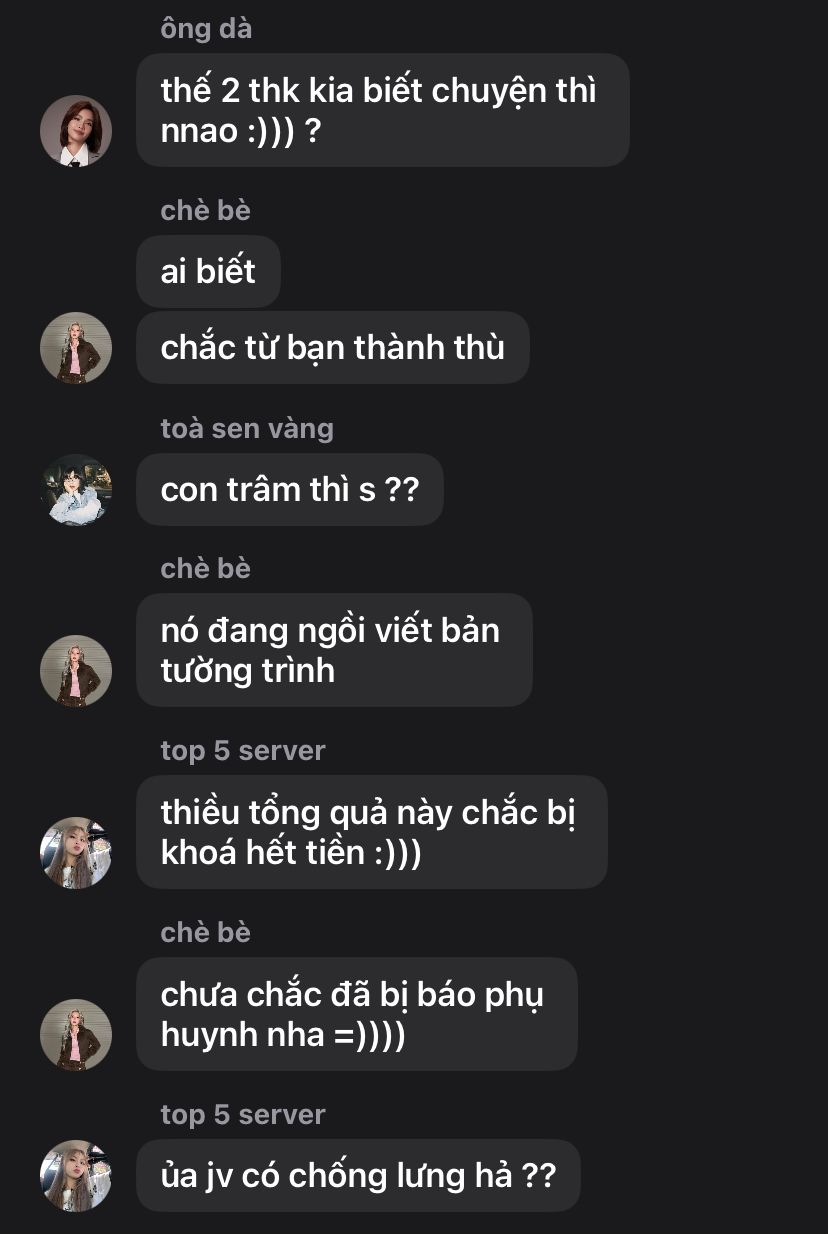Open chè bè's avatar beside "nó đang ngồi viết"
The width and height of the screenshot is (828, 1234).
(x=76, y=671)
